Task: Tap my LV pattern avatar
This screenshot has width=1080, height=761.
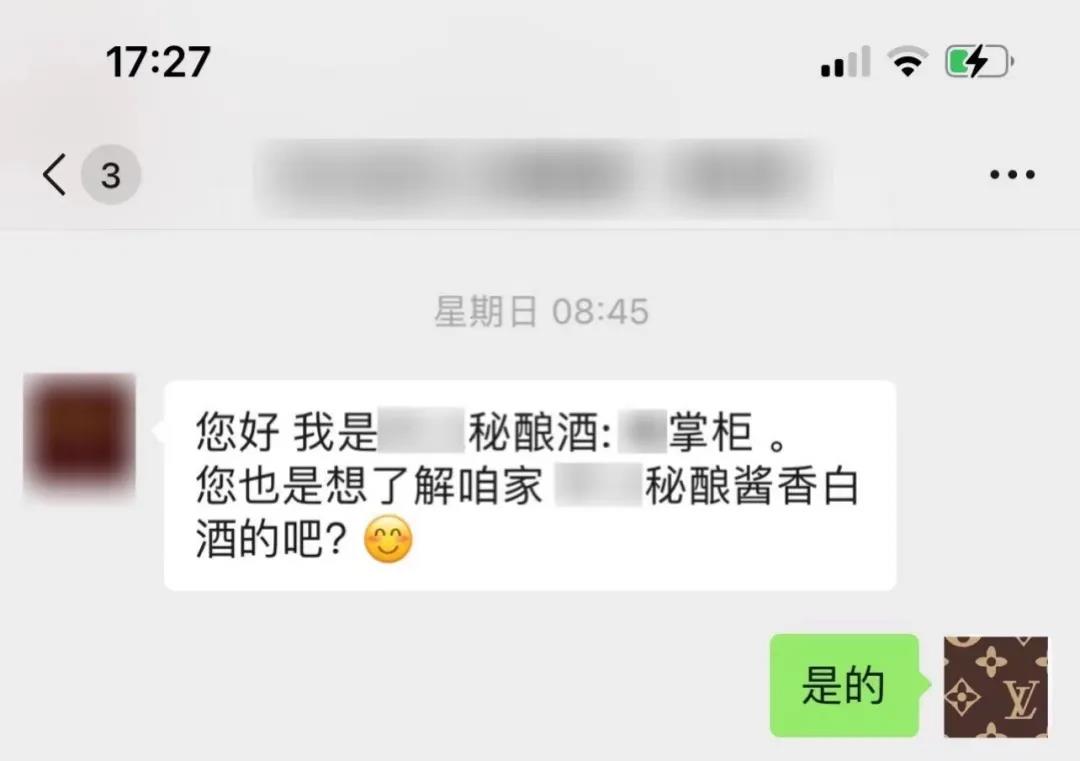Action: (996, 687)
